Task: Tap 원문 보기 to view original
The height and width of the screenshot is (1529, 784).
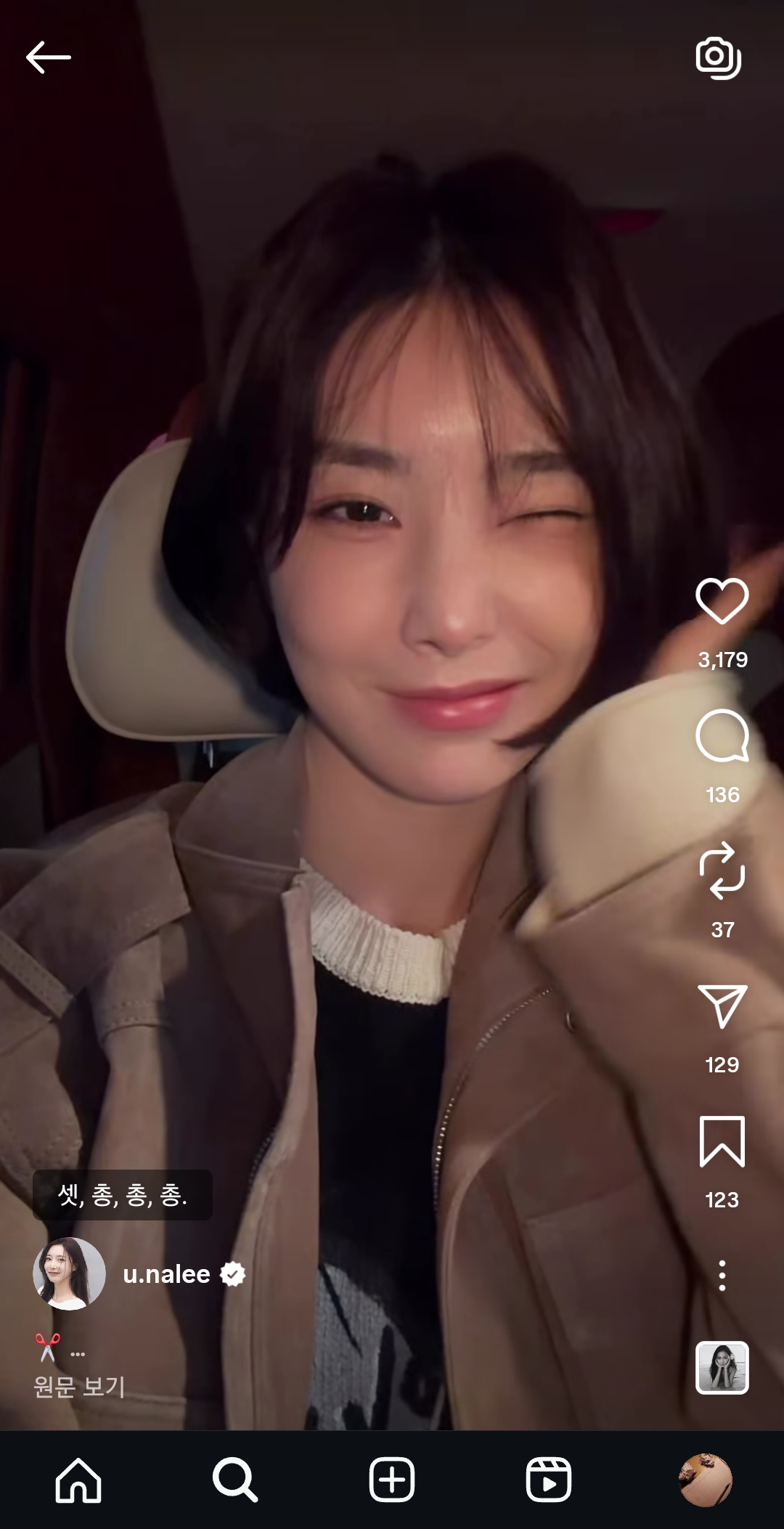Action: (79, 1387)
